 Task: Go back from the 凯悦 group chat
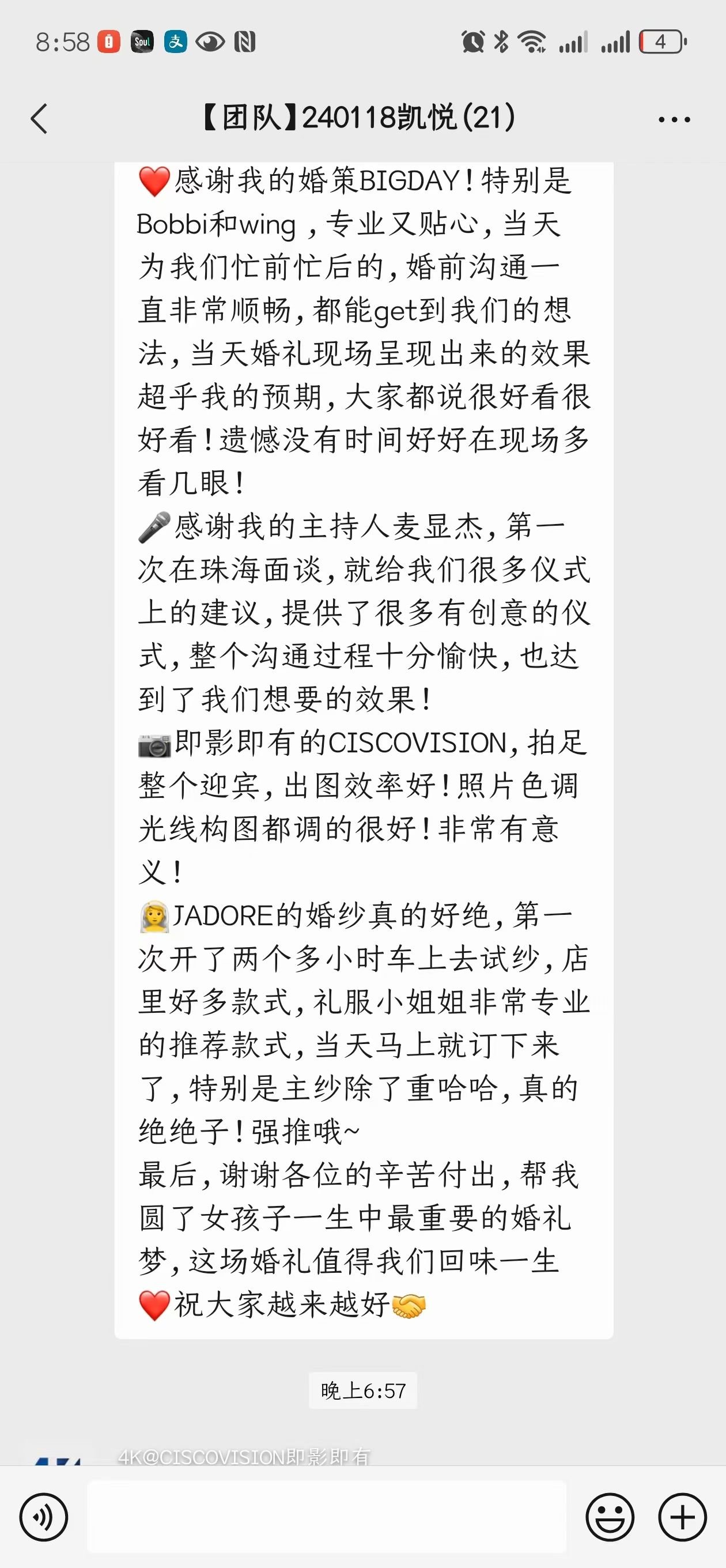(39, 118)
